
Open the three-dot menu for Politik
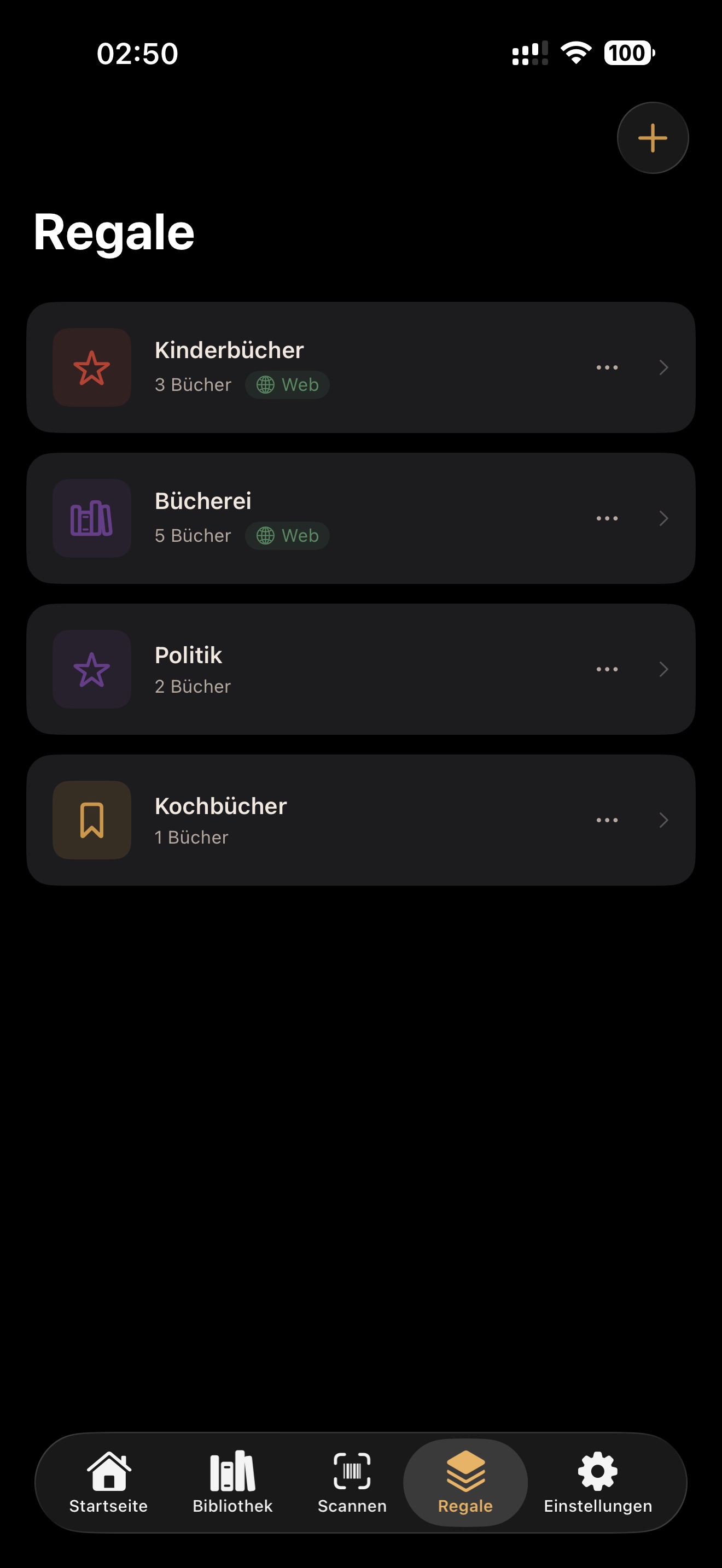607,670
